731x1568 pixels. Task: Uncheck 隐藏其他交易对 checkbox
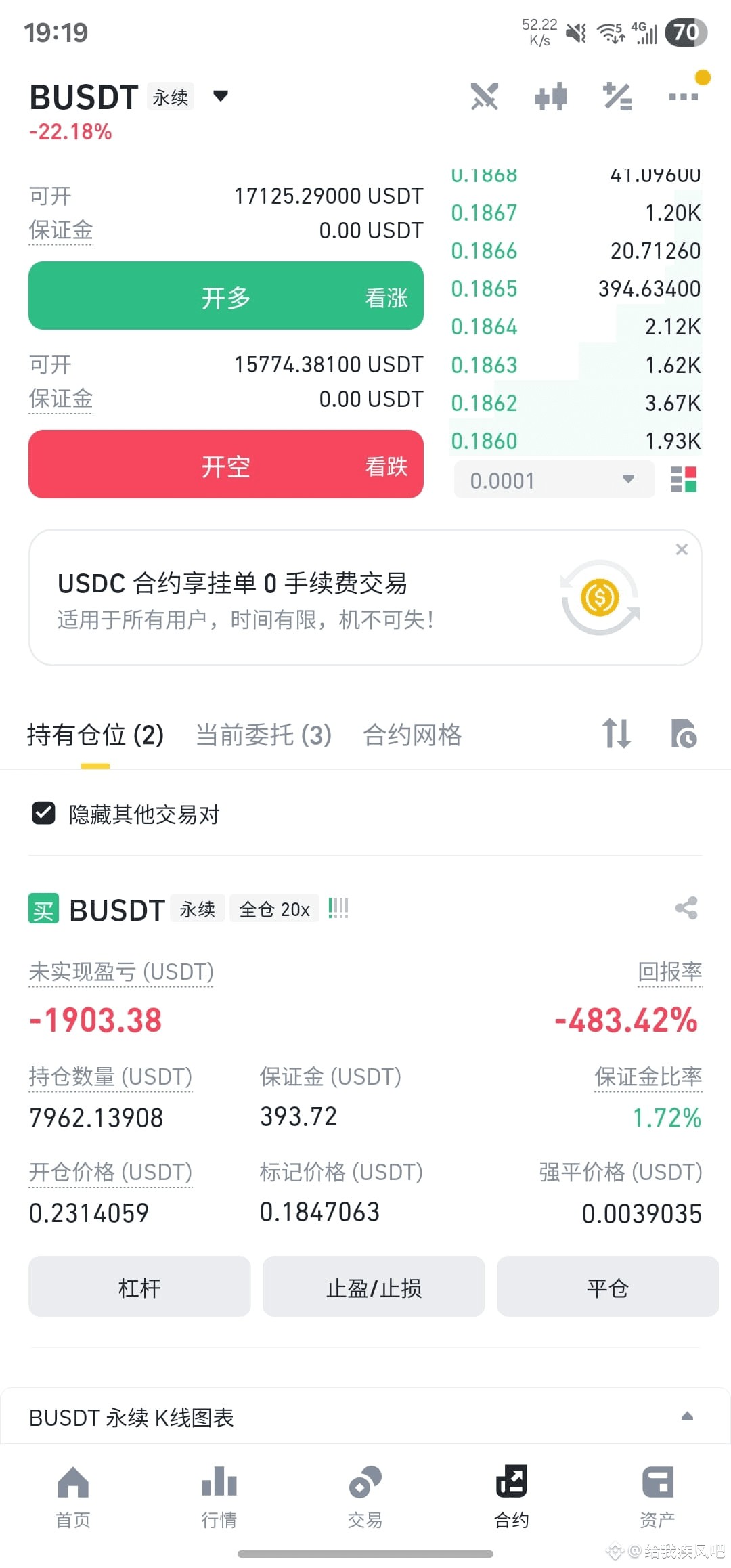(x=44, y=813)
